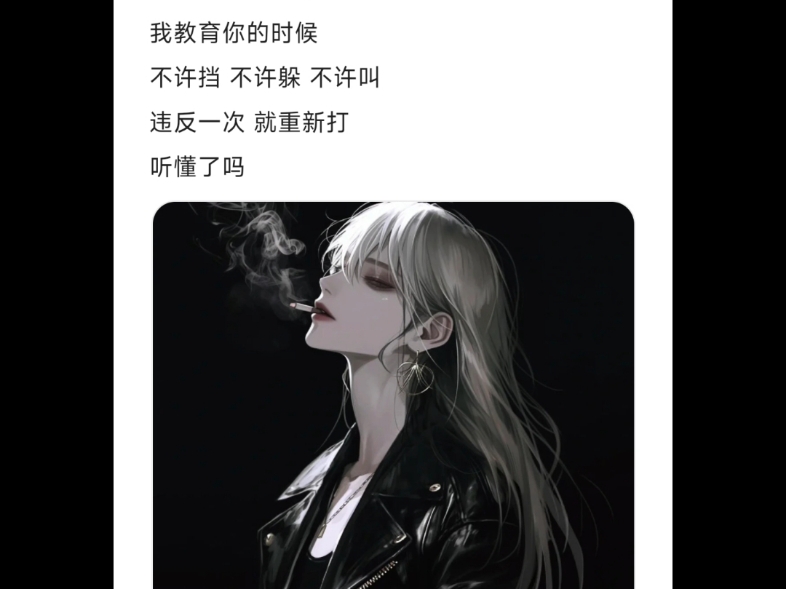Open the attached white-haired character image
Viewport: 786px width, 589px height.
(x=393, y=395)
